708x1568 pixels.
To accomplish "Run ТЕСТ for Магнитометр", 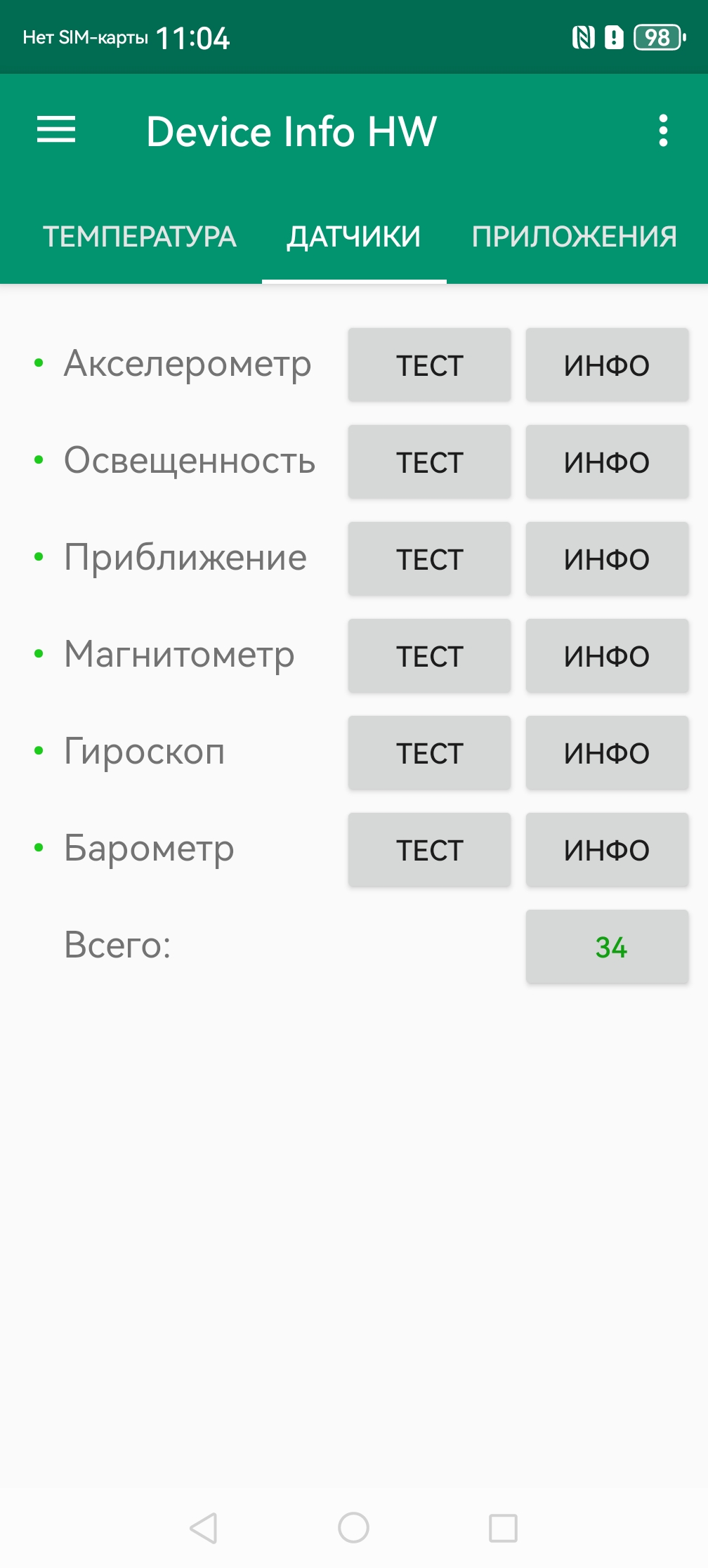I will (x=429, y=656).
